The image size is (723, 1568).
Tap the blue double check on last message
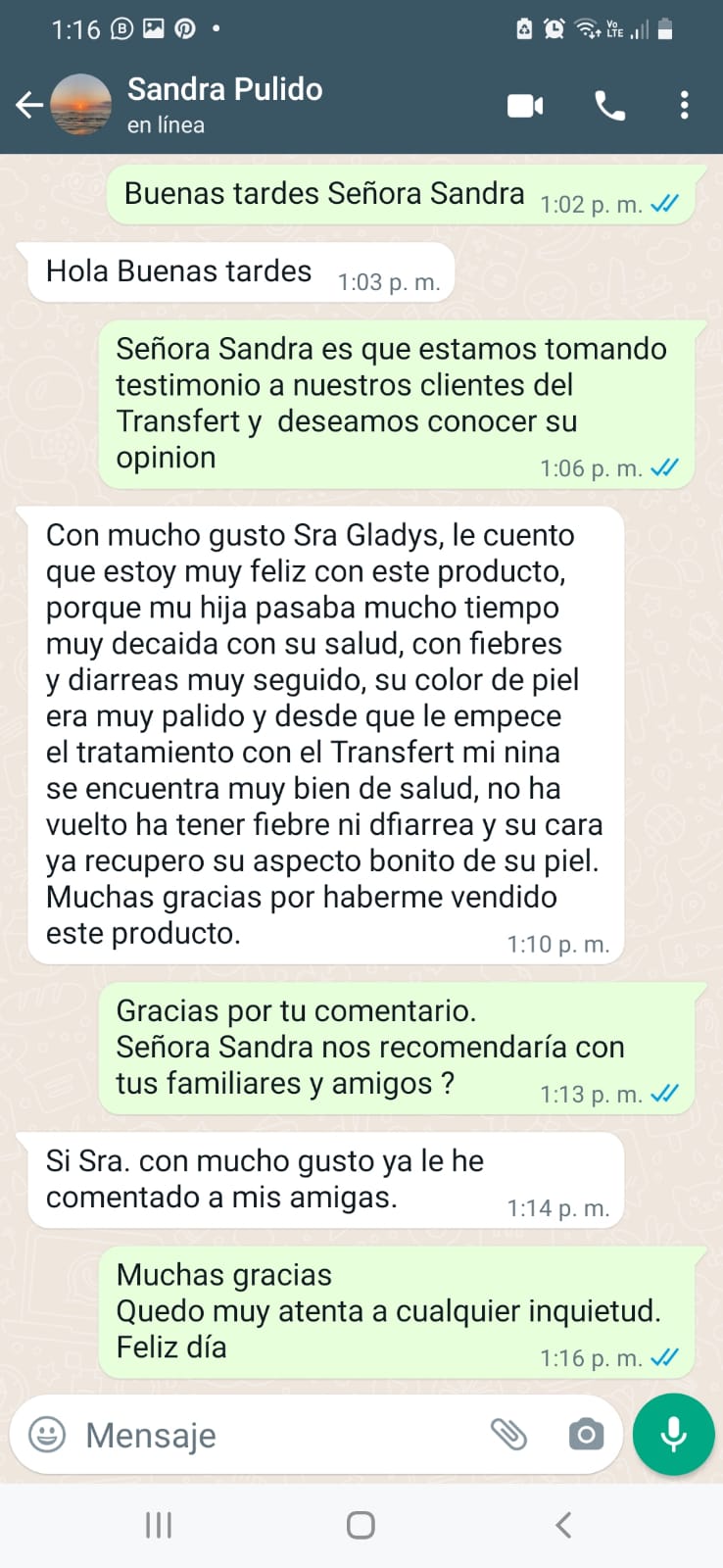point(665,1358)
